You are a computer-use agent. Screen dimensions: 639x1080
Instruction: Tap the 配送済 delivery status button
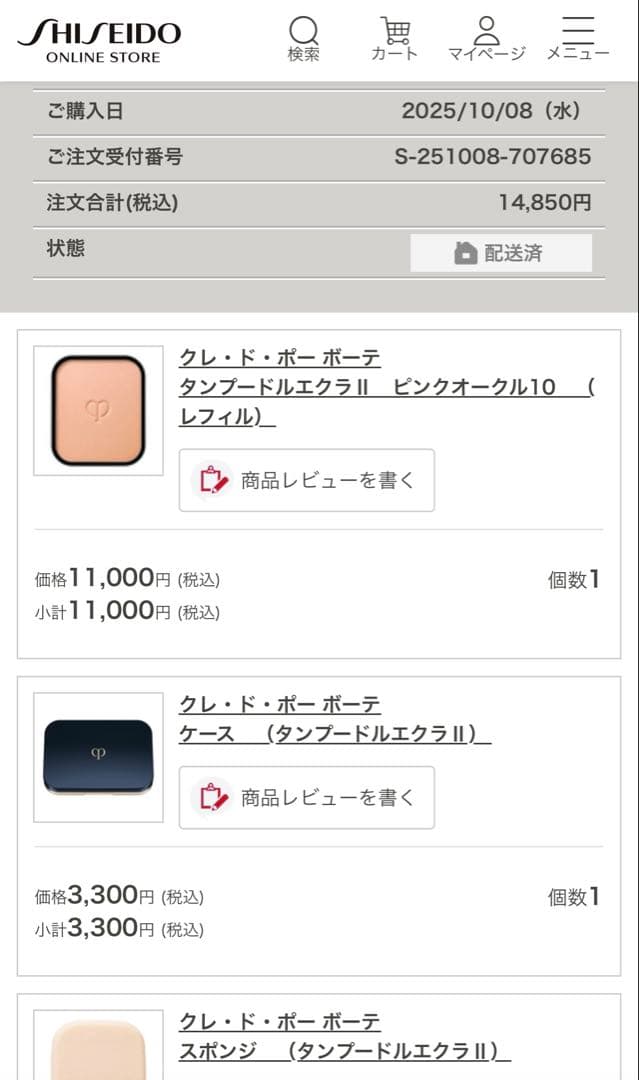pos(501,253)
